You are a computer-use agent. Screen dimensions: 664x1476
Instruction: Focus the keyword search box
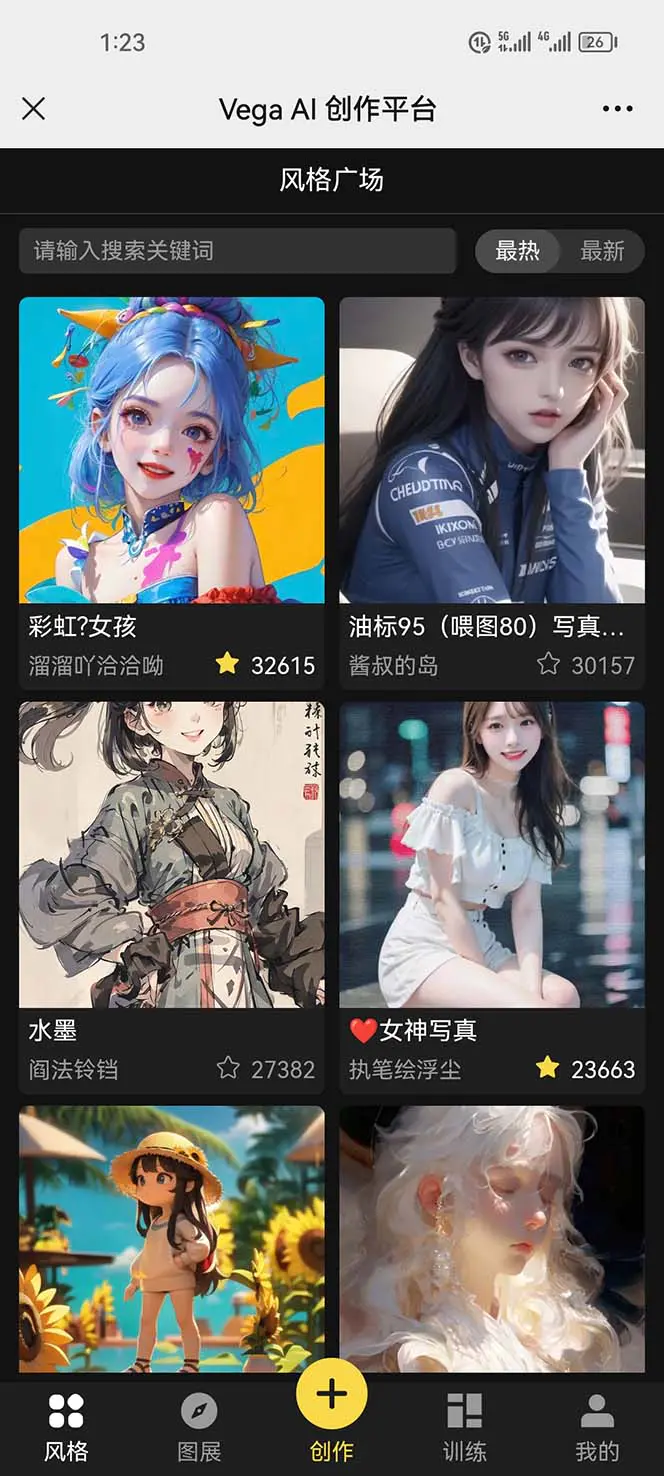tap(237, 251)
